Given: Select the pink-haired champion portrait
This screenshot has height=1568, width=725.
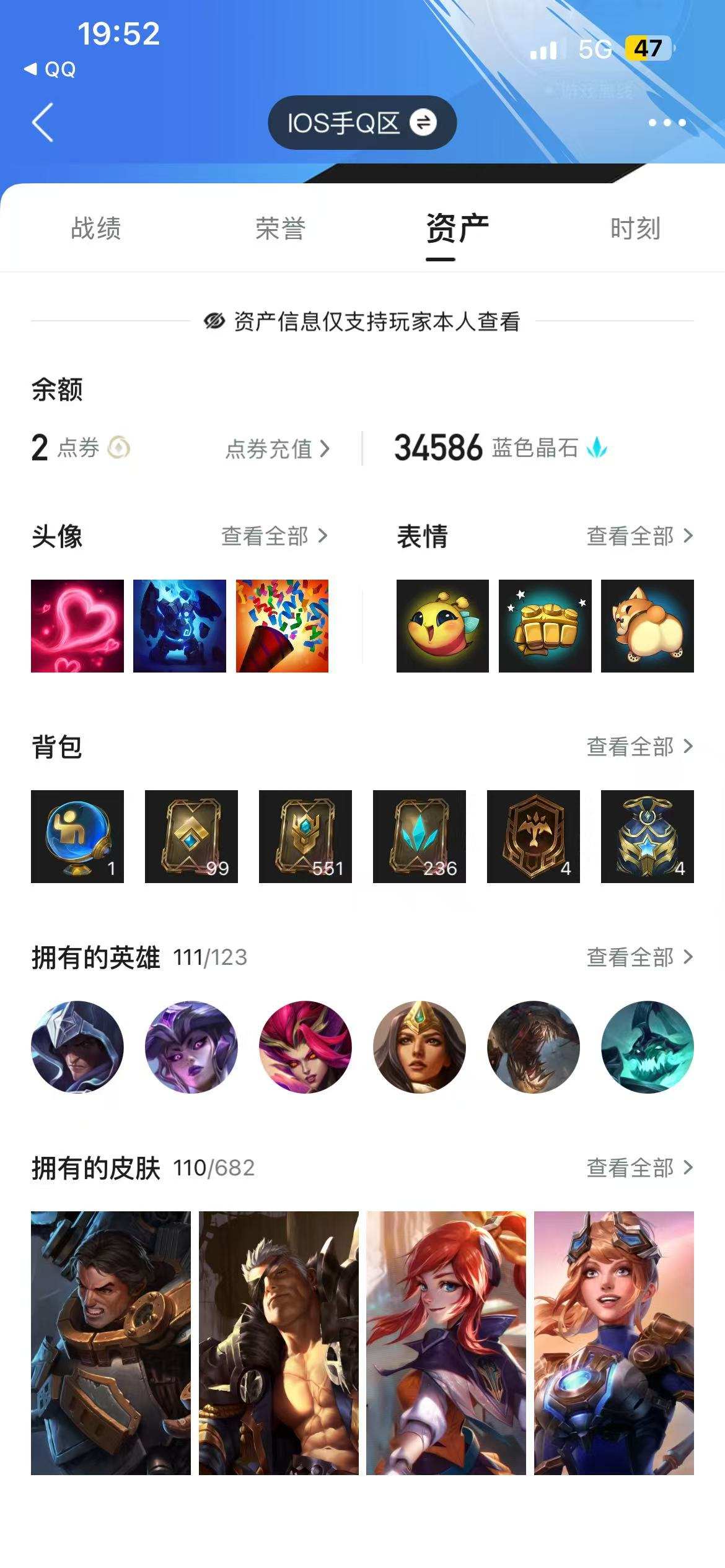Looking at the screenshot, I should point(306,1049).
